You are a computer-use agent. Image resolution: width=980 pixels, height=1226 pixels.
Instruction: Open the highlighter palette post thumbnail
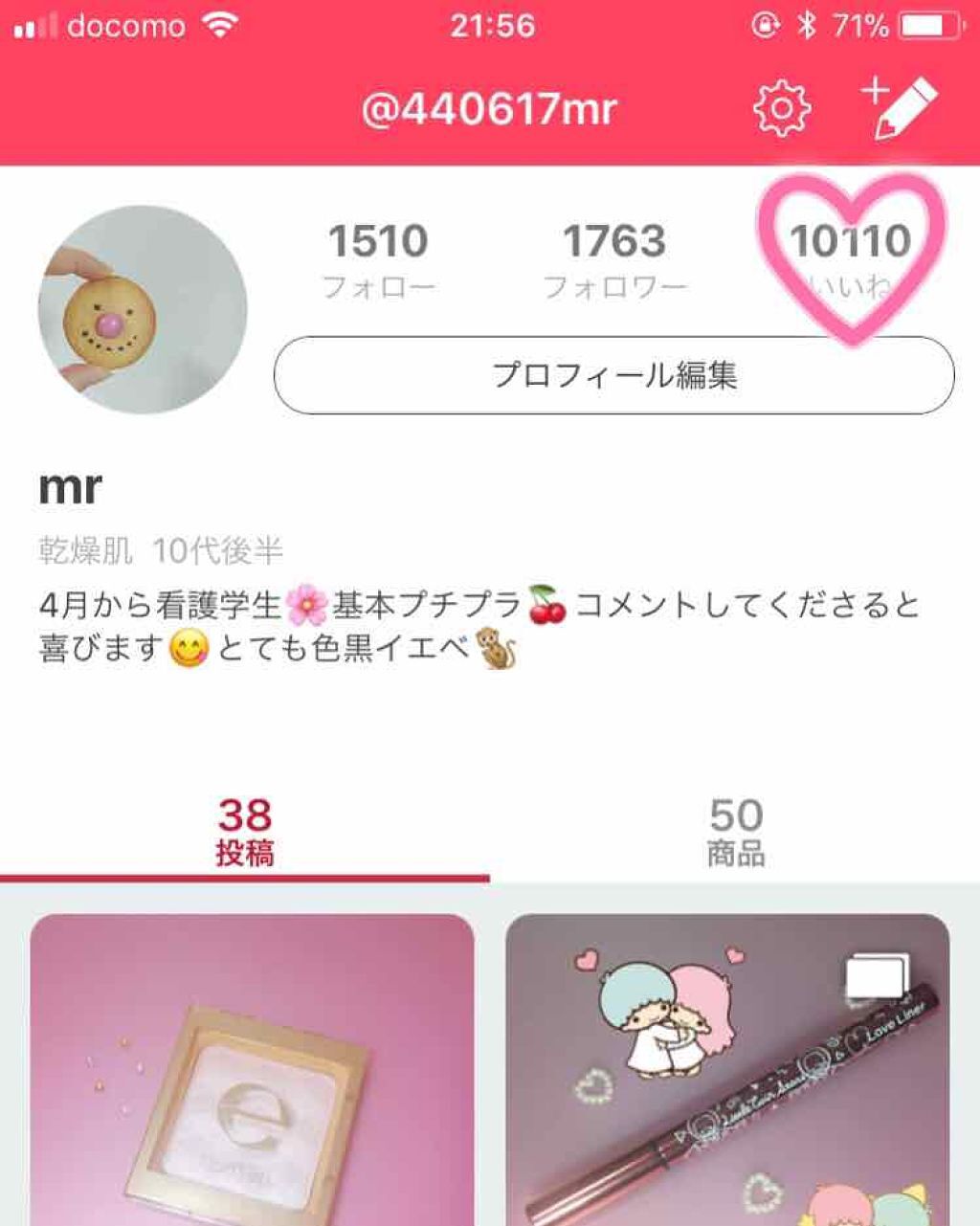(x=254, y=1072)
